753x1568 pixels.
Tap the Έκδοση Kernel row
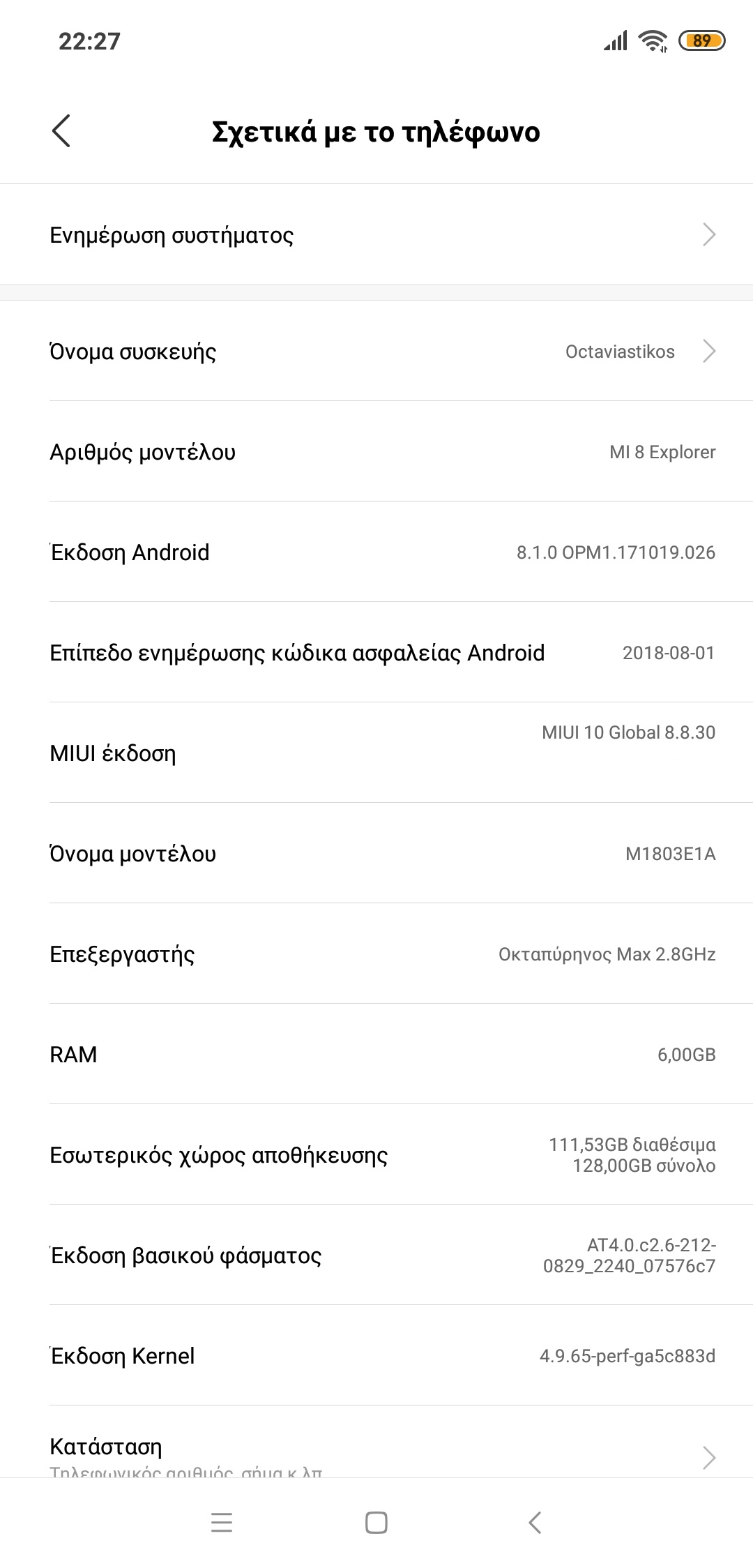(376, 1356)
